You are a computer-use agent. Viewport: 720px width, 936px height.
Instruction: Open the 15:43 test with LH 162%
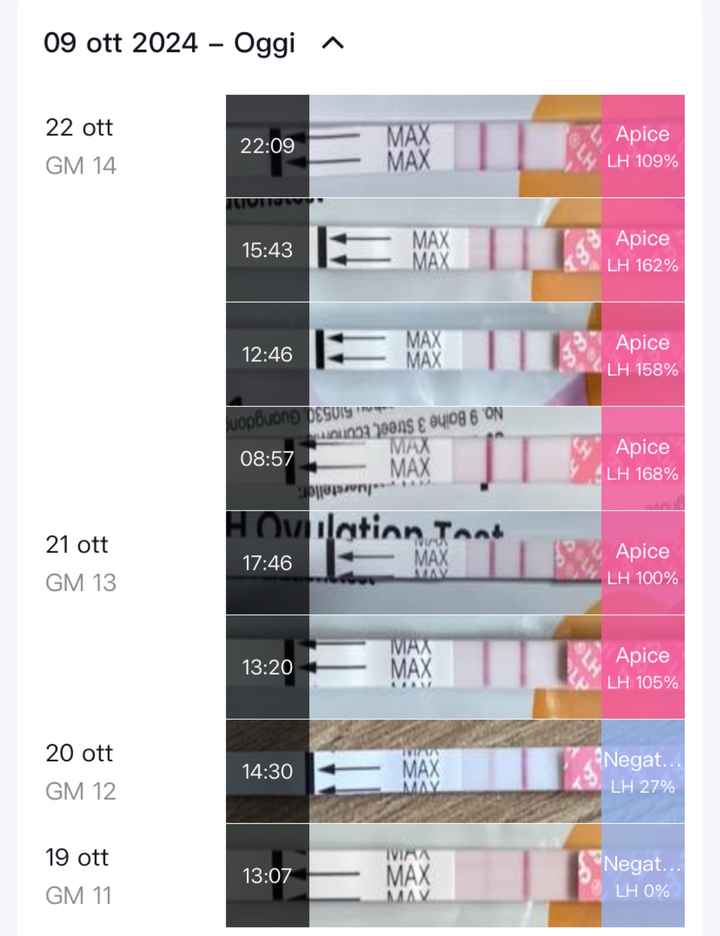(x=455, y=250)
